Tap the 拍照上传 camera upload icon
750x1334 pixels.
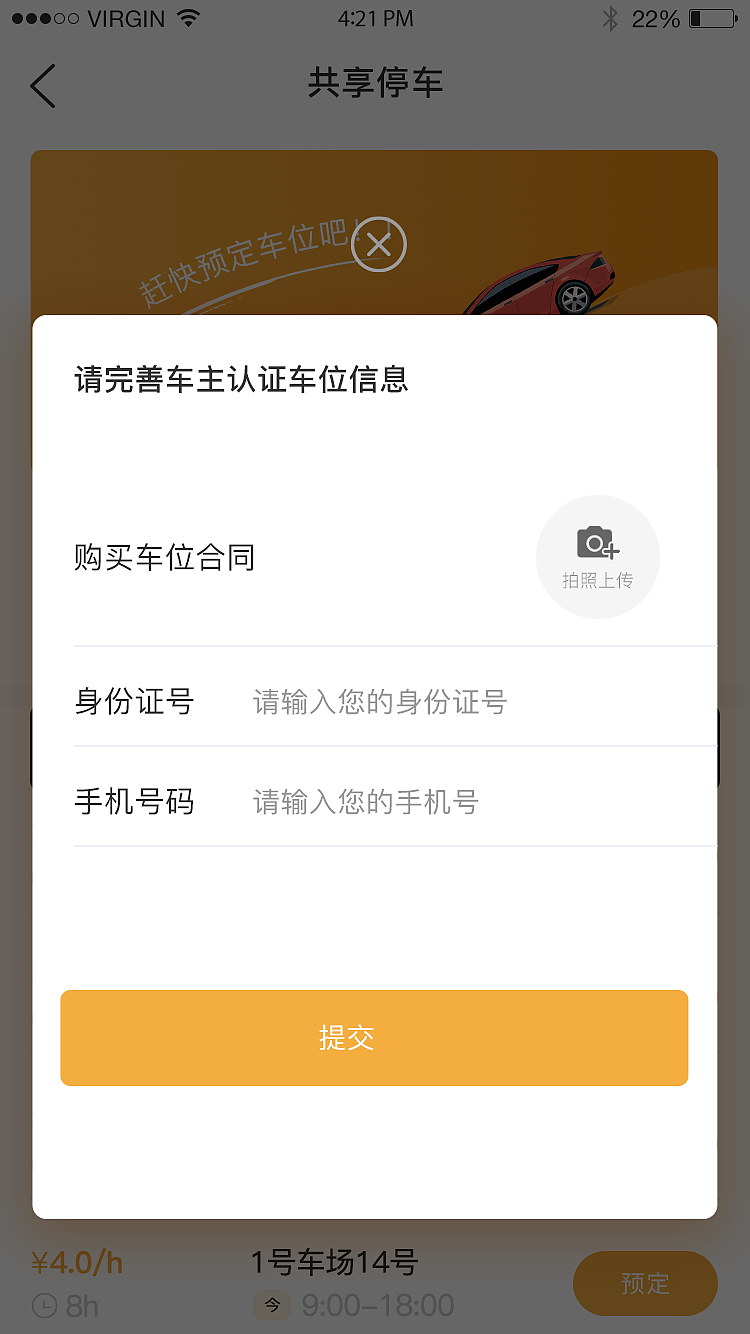pyautogui.click(x=597, y=557)
